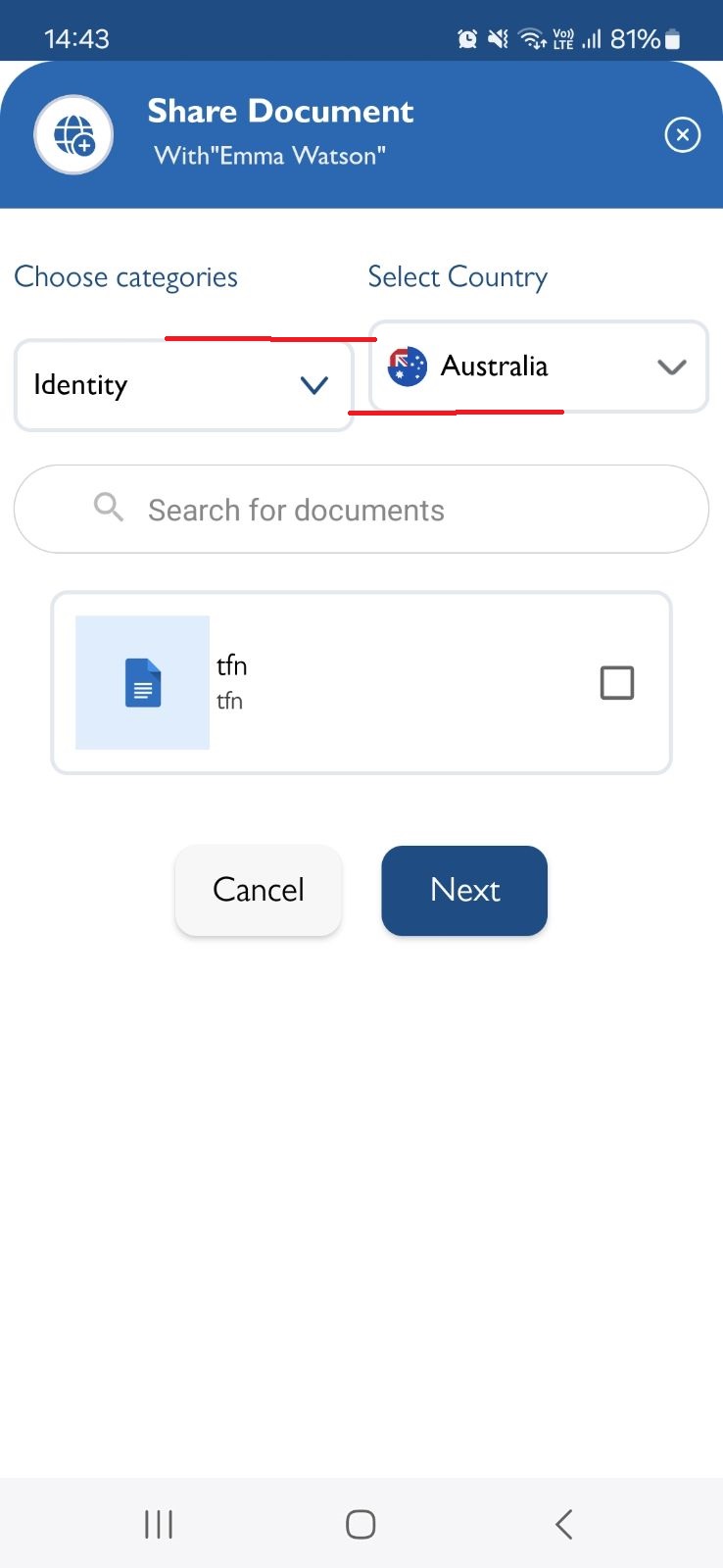Cancel sharing the document

click(259, 890)
